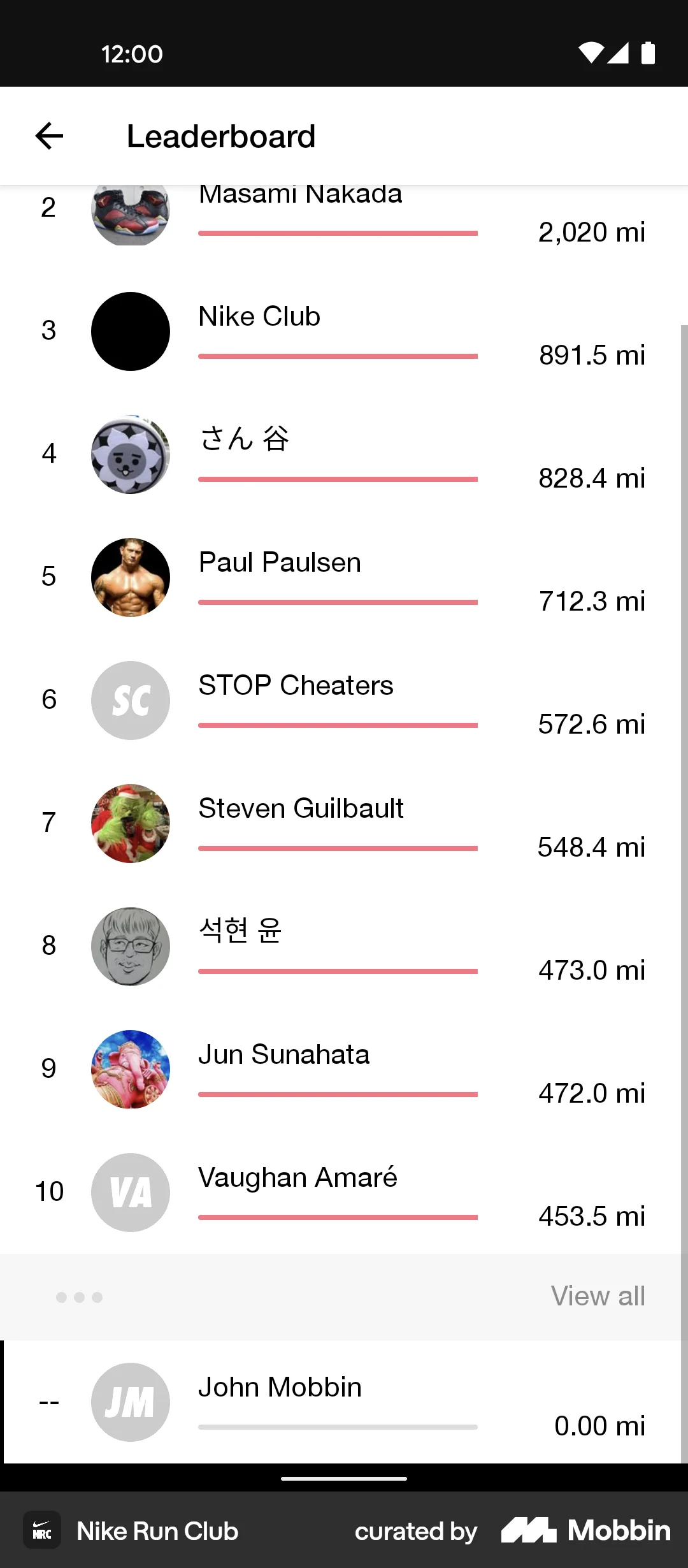Open the Nike Club leaderboard entry
688x1568 pixels.
344,331
